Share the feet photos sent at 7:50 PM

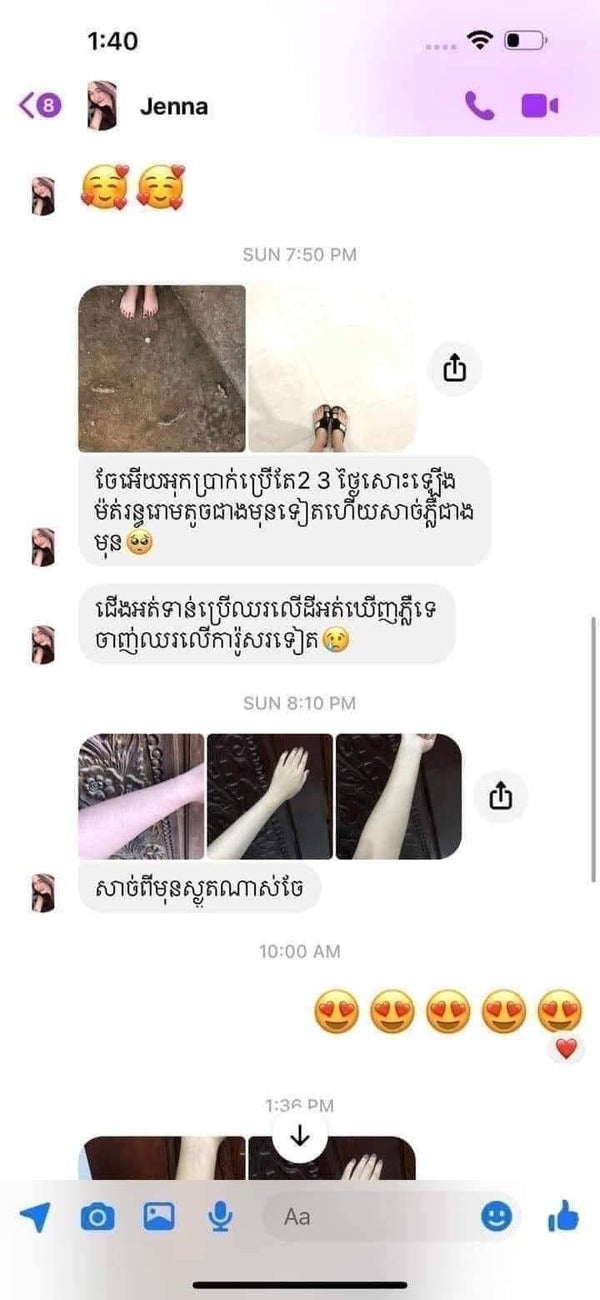point(454,369)
